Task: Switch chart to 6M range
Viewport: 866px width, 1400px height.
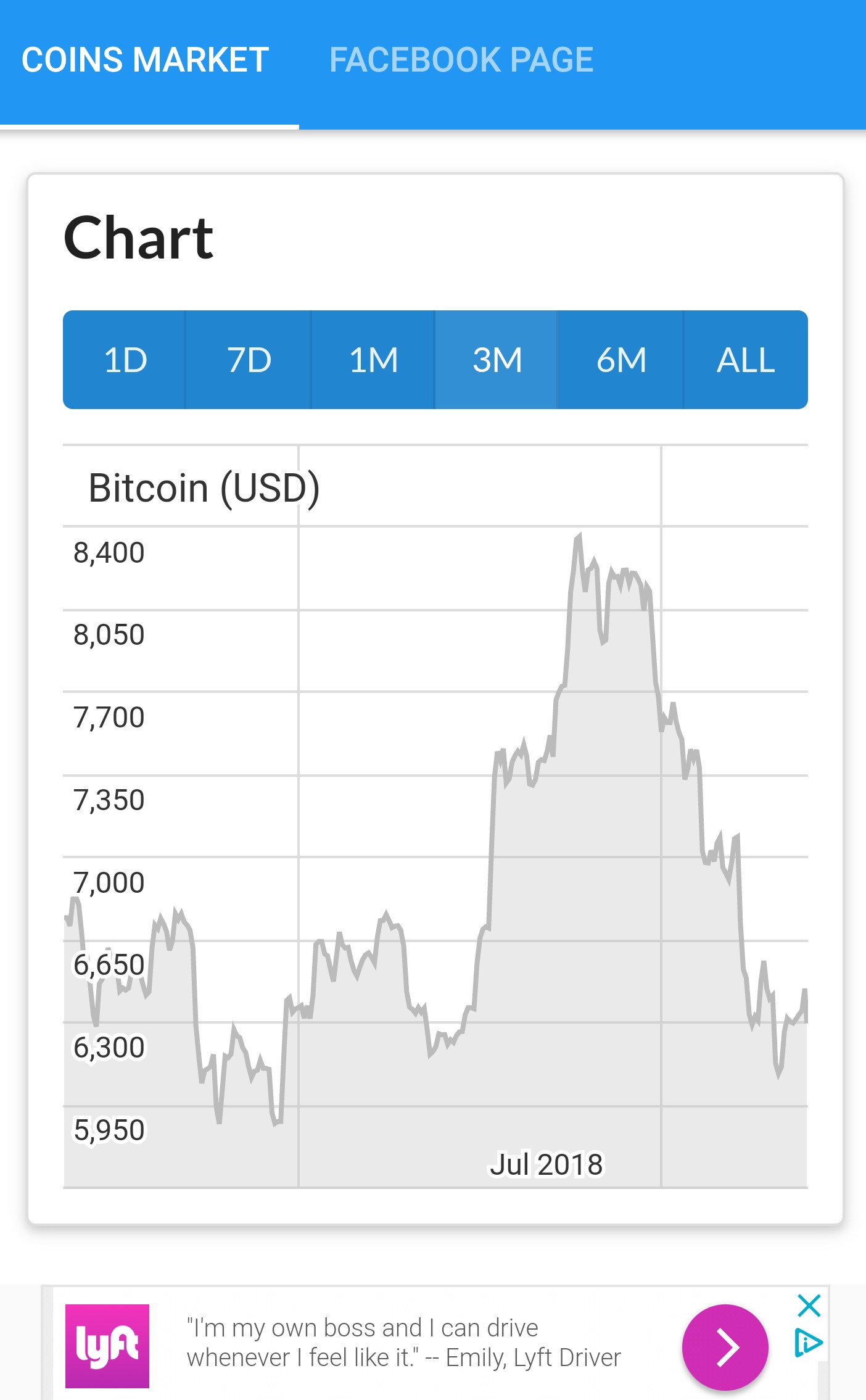Action: tap(621, 360)
